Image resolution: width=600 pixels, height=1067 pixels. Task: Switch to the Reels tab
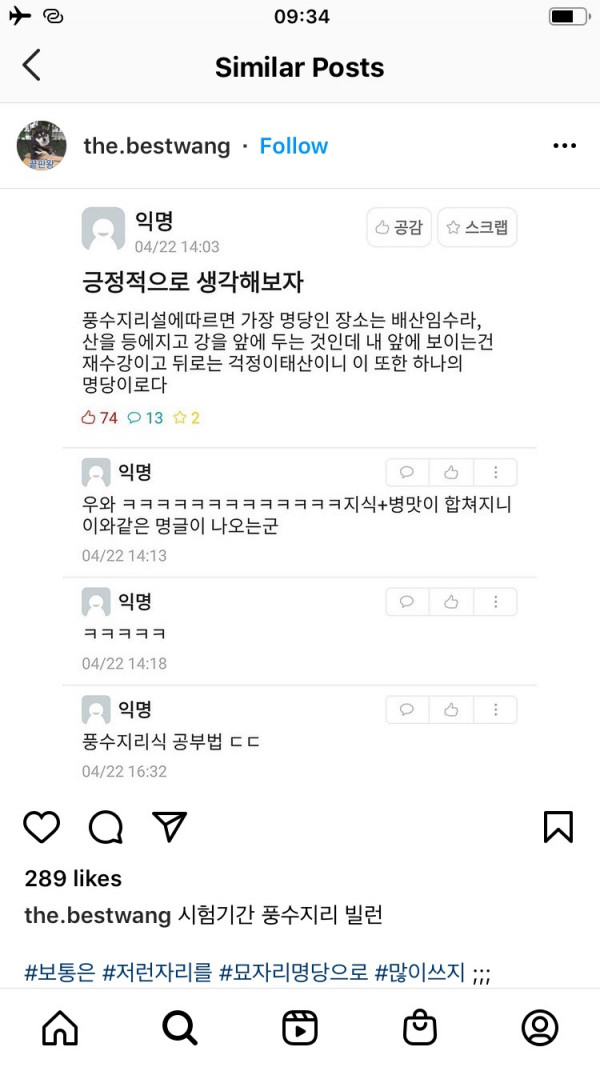(x=300, y=1028)
